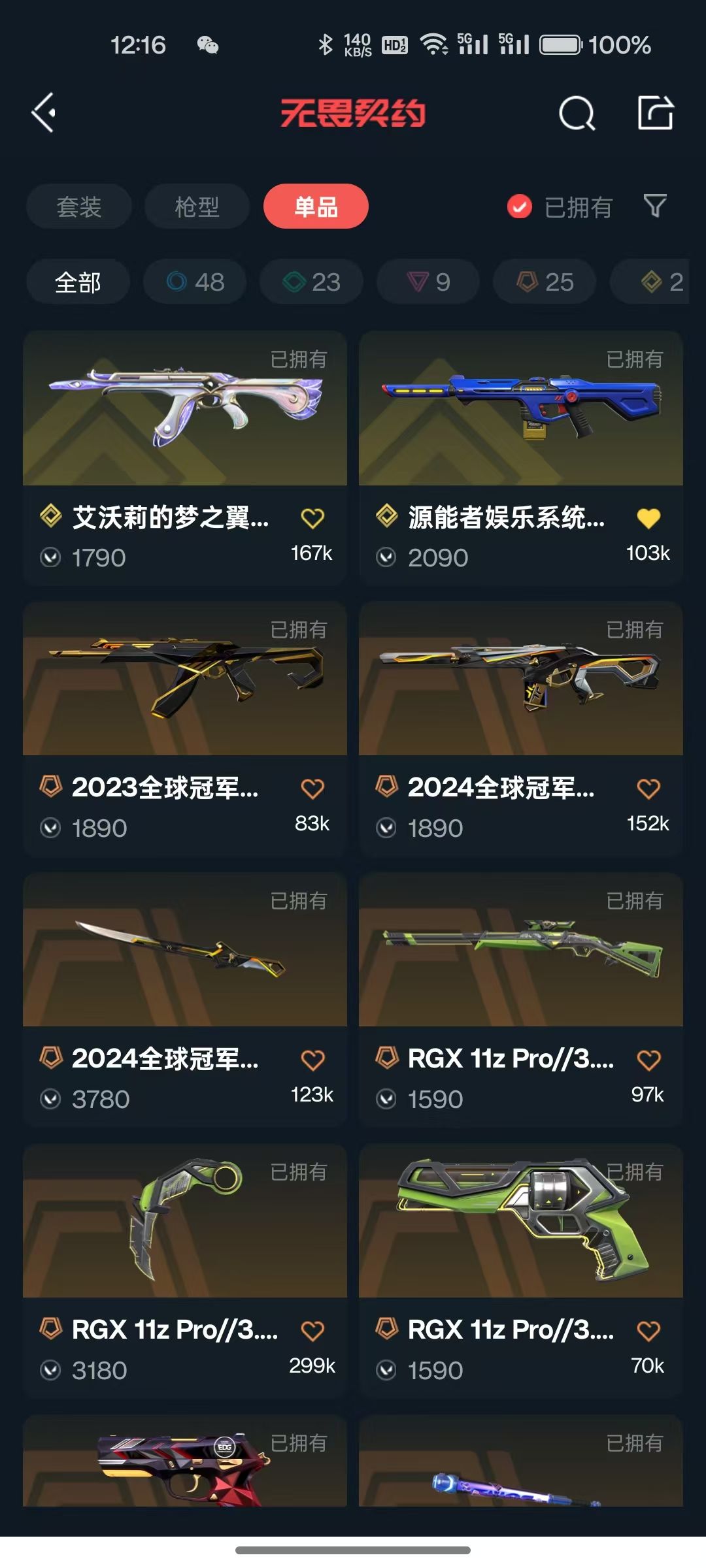Uncheck the 已拥有 filter
This screenshot has height=1568, width=706.
(520, 207)
